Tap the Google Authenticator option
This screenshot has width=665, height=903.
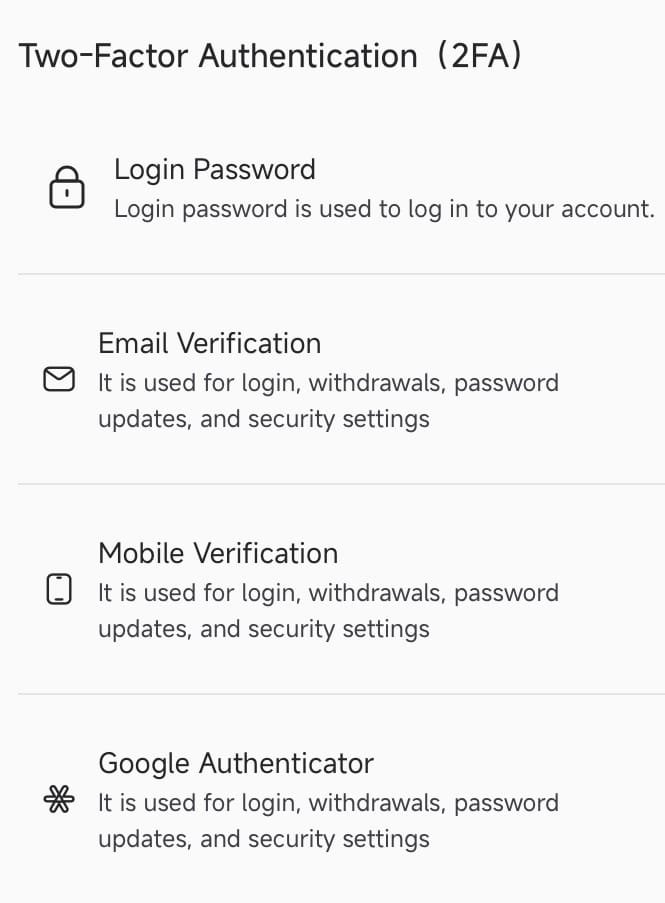235,764
